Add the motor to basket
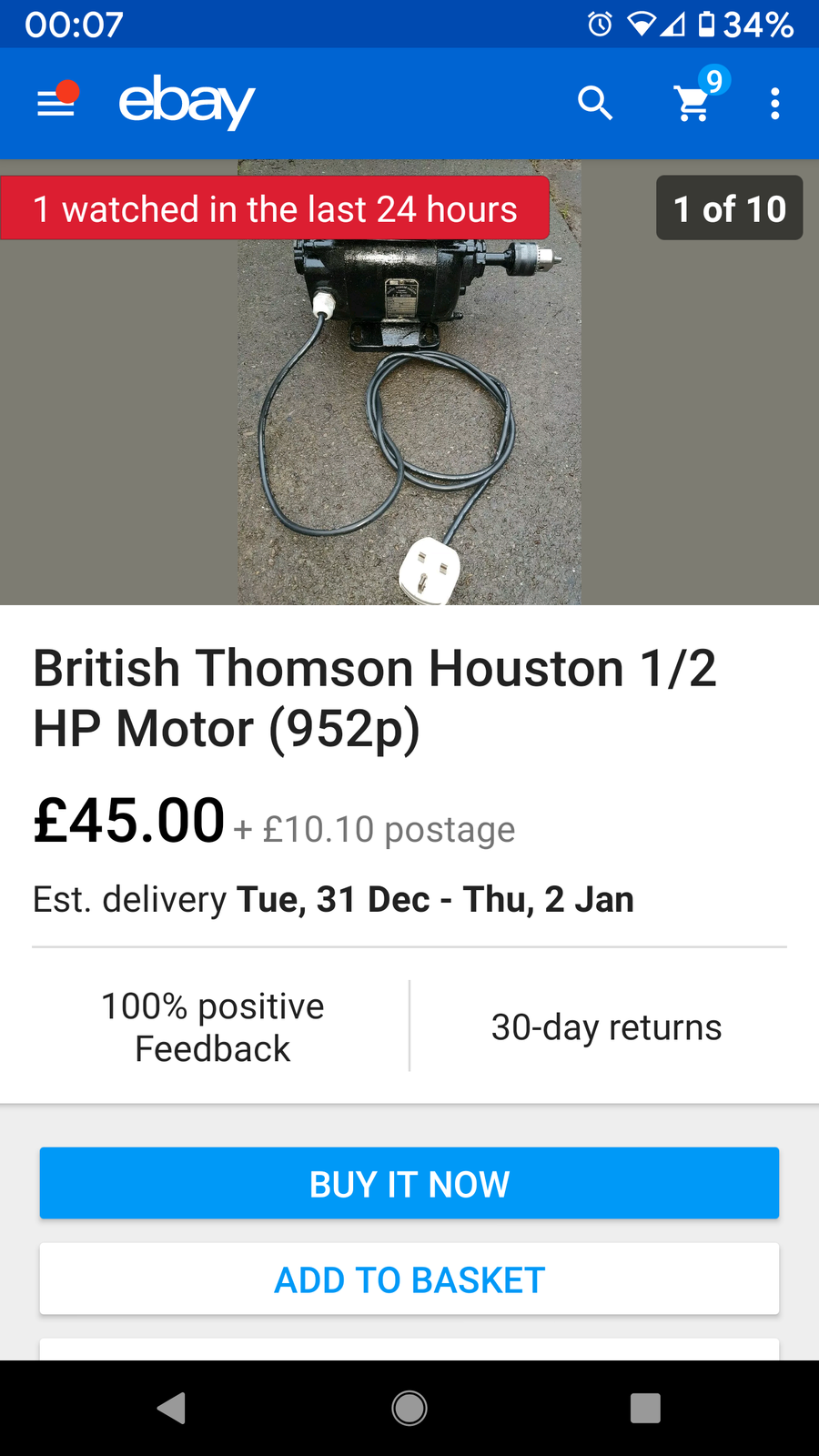This screenshot has width=819, height=1456. tap(409, 1279)
